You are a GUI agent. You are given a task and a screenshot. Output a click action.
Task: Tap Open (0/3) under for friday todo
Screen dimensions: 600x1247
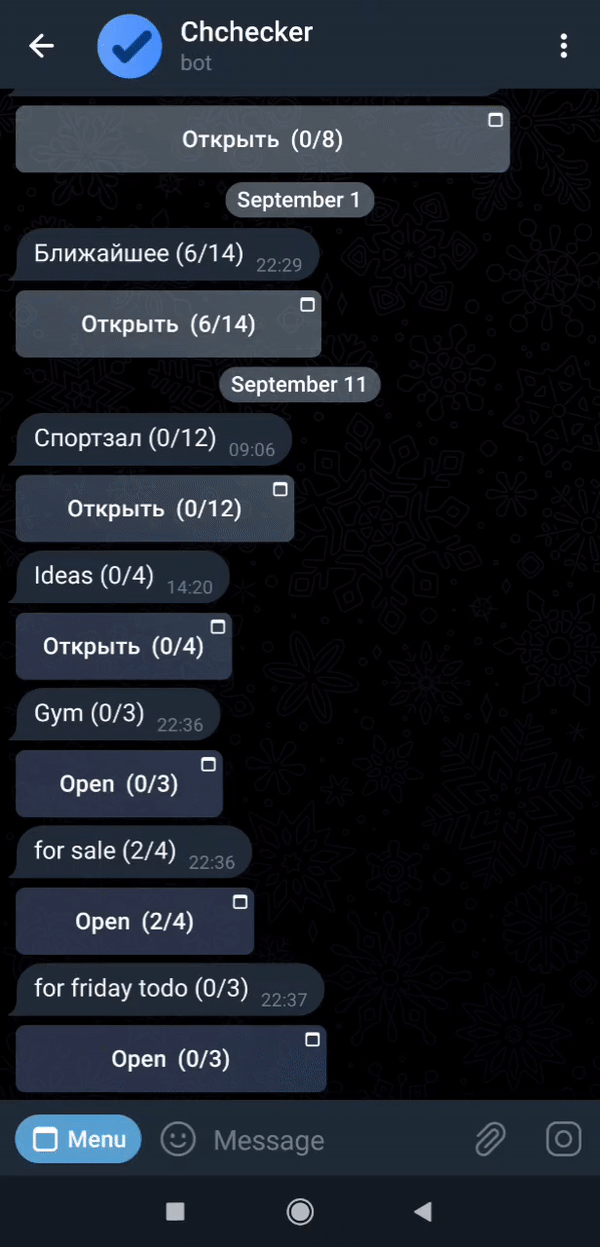pyautogui.click(x=171, y=1058)
